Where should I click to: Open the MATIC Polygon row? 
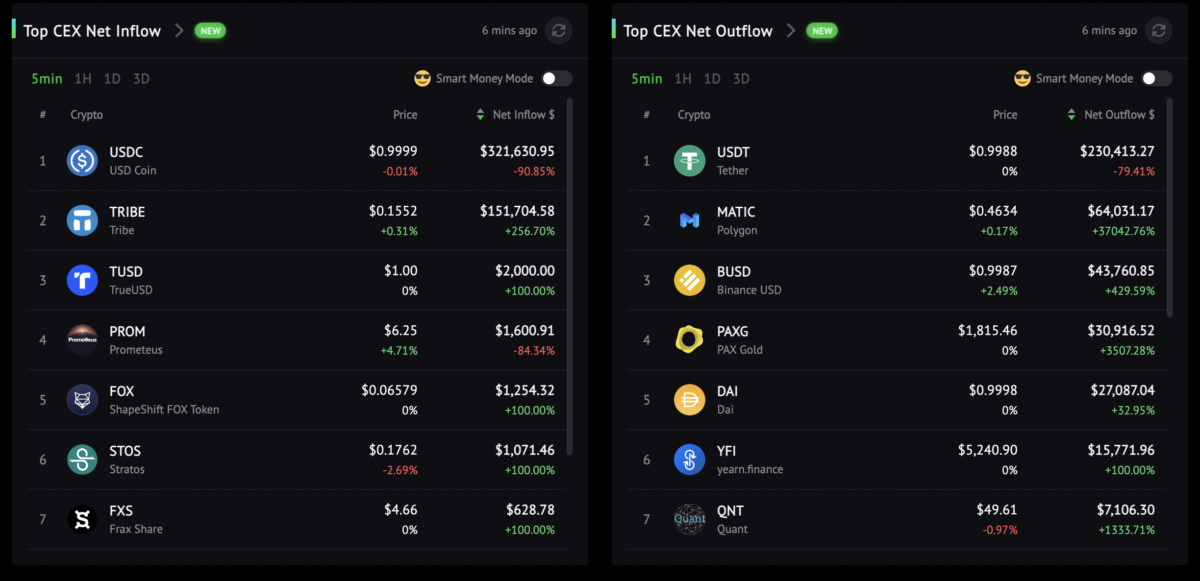point(736,220)
